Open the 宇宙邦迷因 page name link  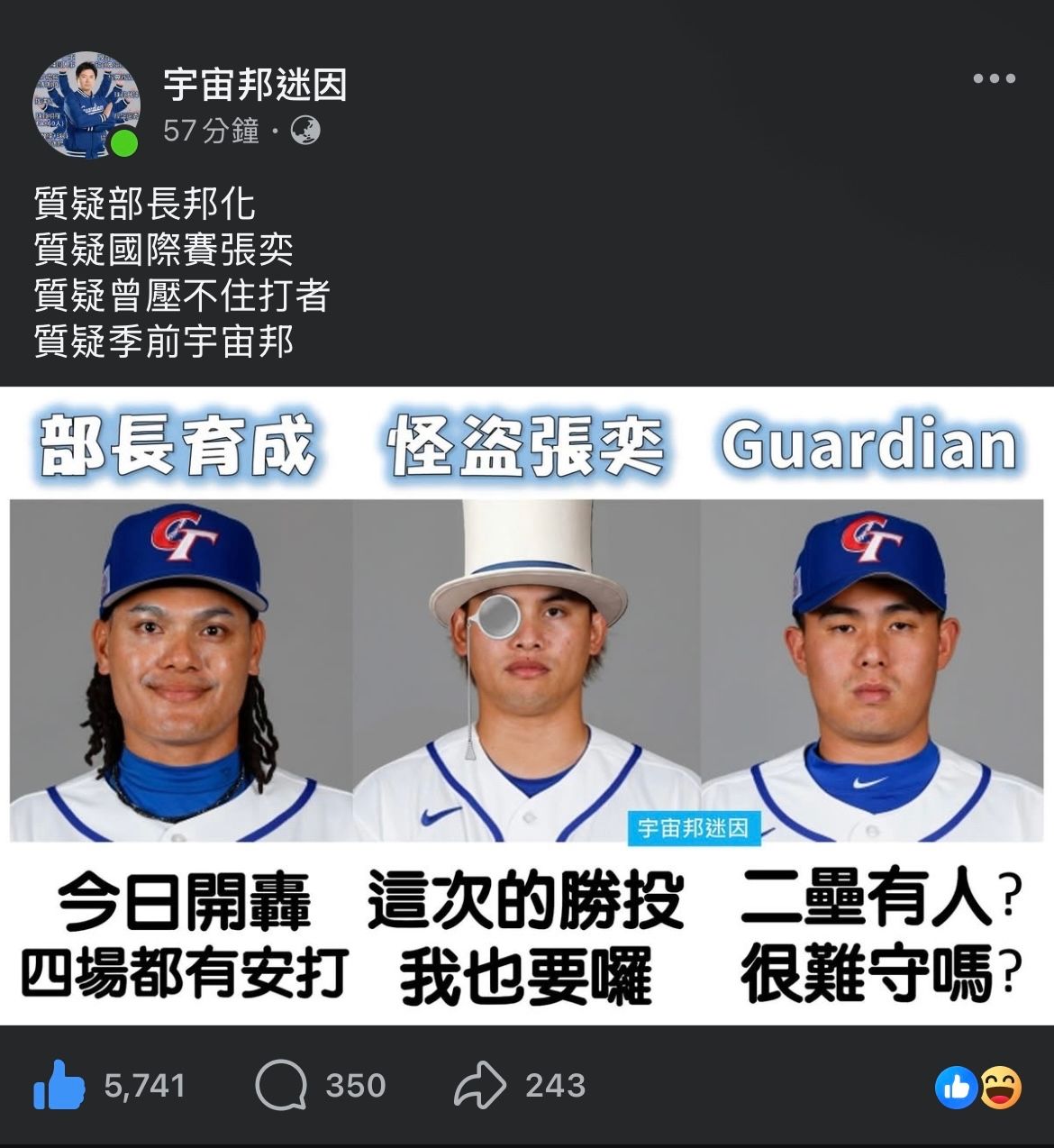coord(255,86)
